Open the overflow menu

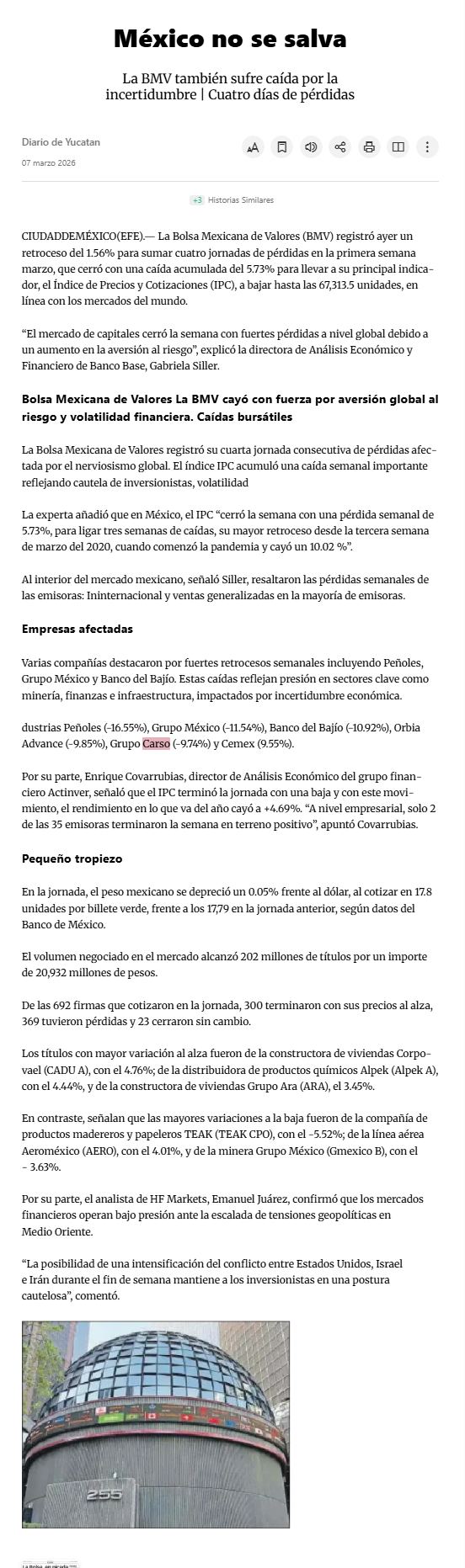click(428, 147)
